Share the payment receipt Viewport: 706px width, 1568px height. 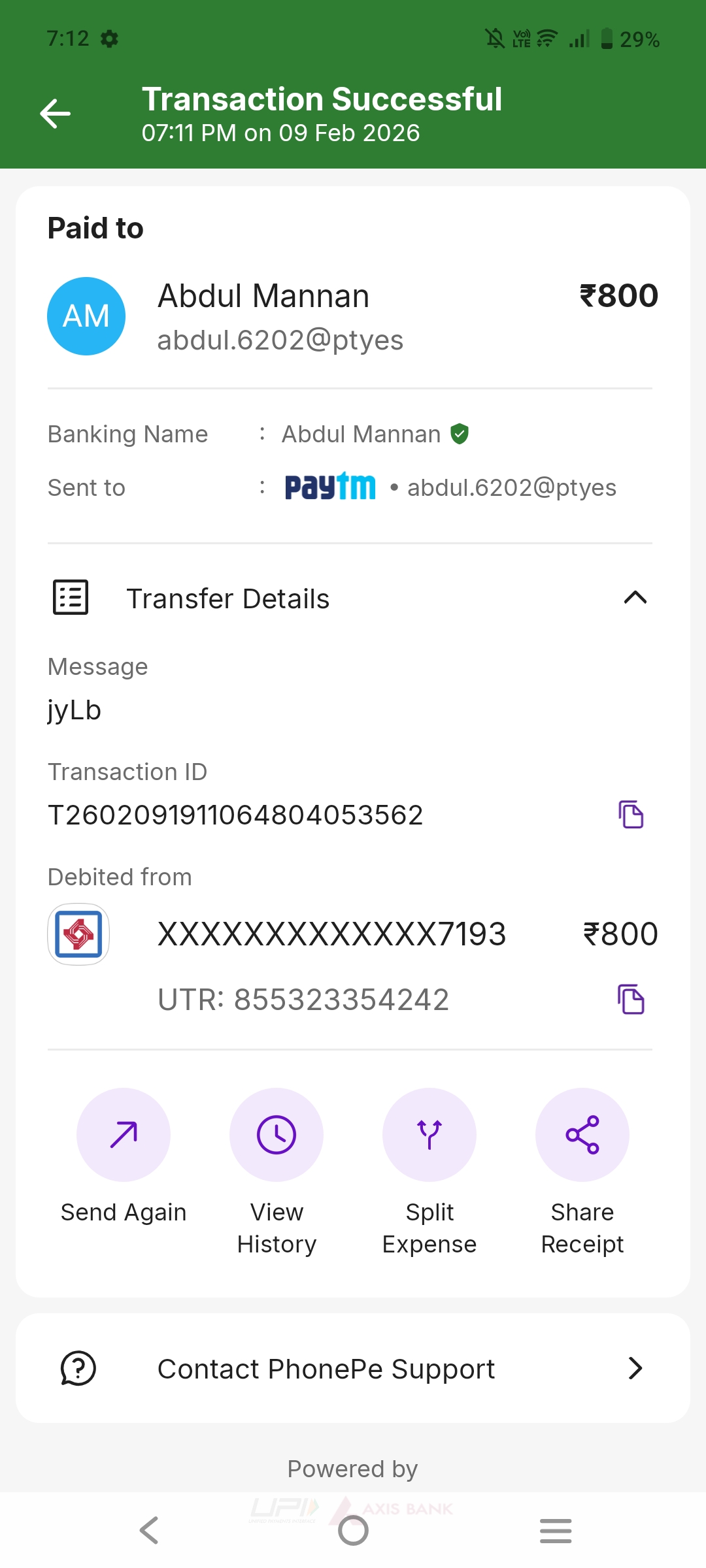tap(582, 1135)
